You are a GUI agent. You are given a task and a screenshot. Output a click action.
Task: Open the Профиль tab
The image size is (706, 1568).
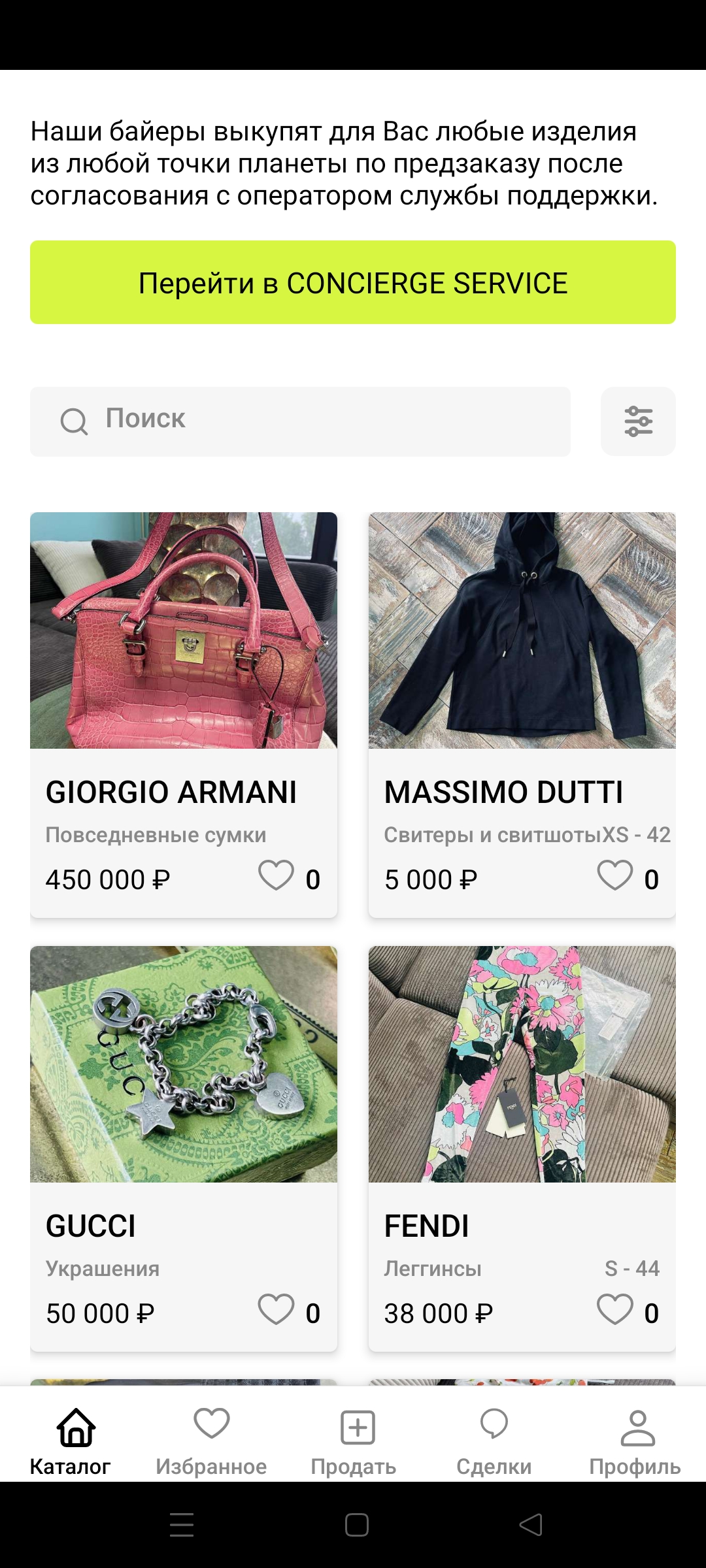pyautogui.click(x=635, y=1441)
